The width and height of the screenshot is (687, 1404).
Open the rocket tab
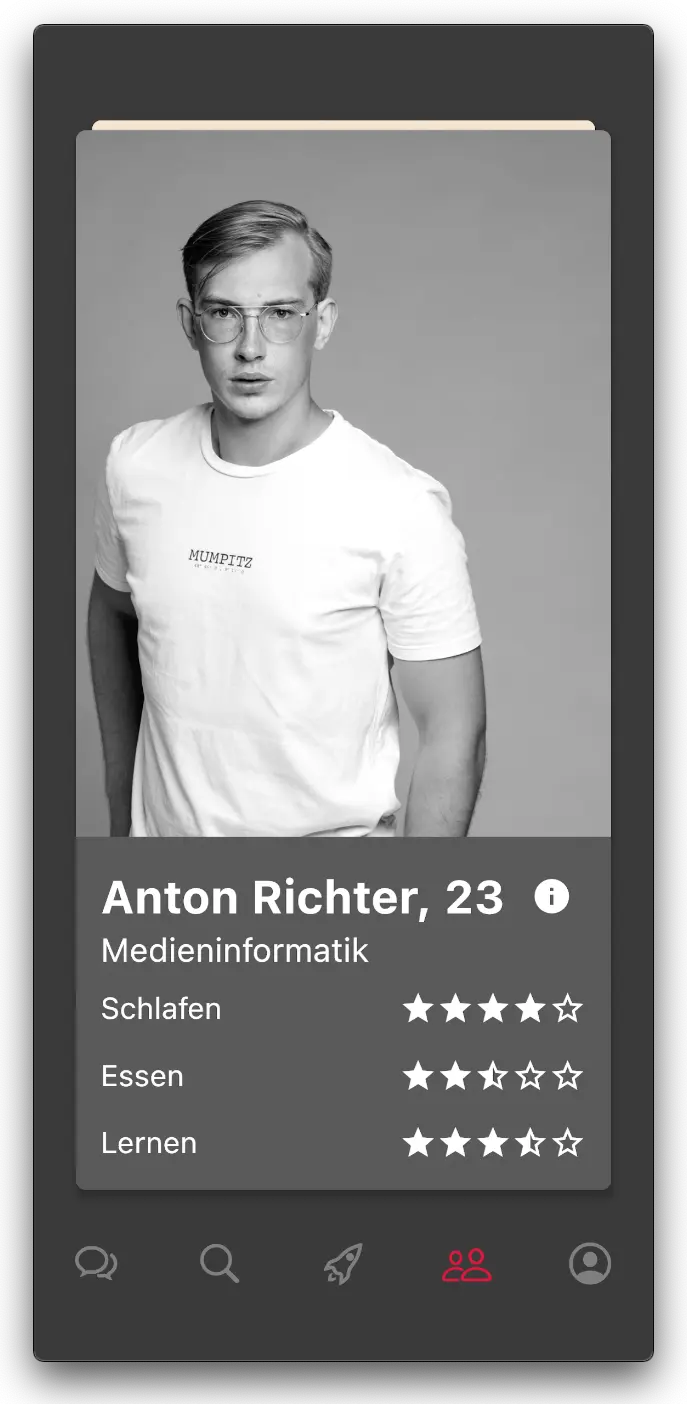pyautogui.click(x=343, y=1263)
